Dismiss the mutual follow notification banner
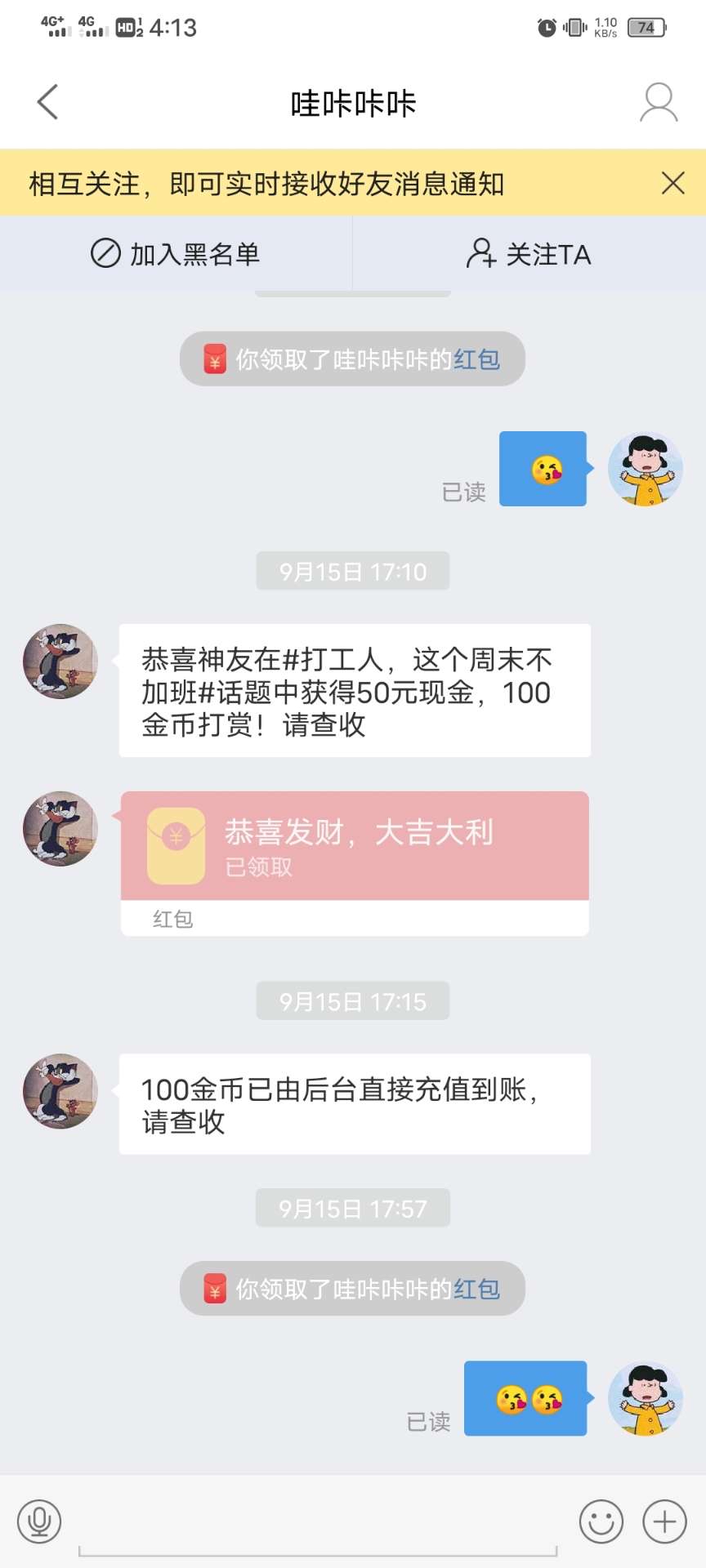Image resolution: width=706 pixels, height=1568 pixels. coord(672,183)
